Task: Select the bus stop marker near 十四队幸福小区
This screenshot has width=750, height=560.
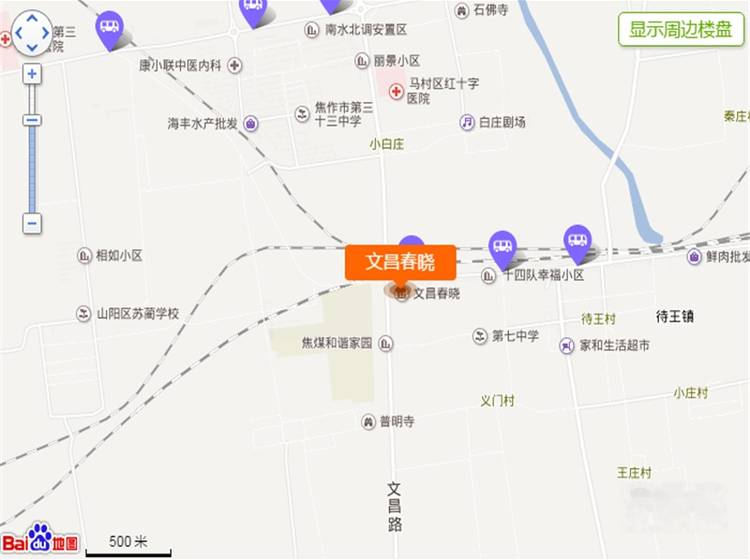Action: [502, 245]
